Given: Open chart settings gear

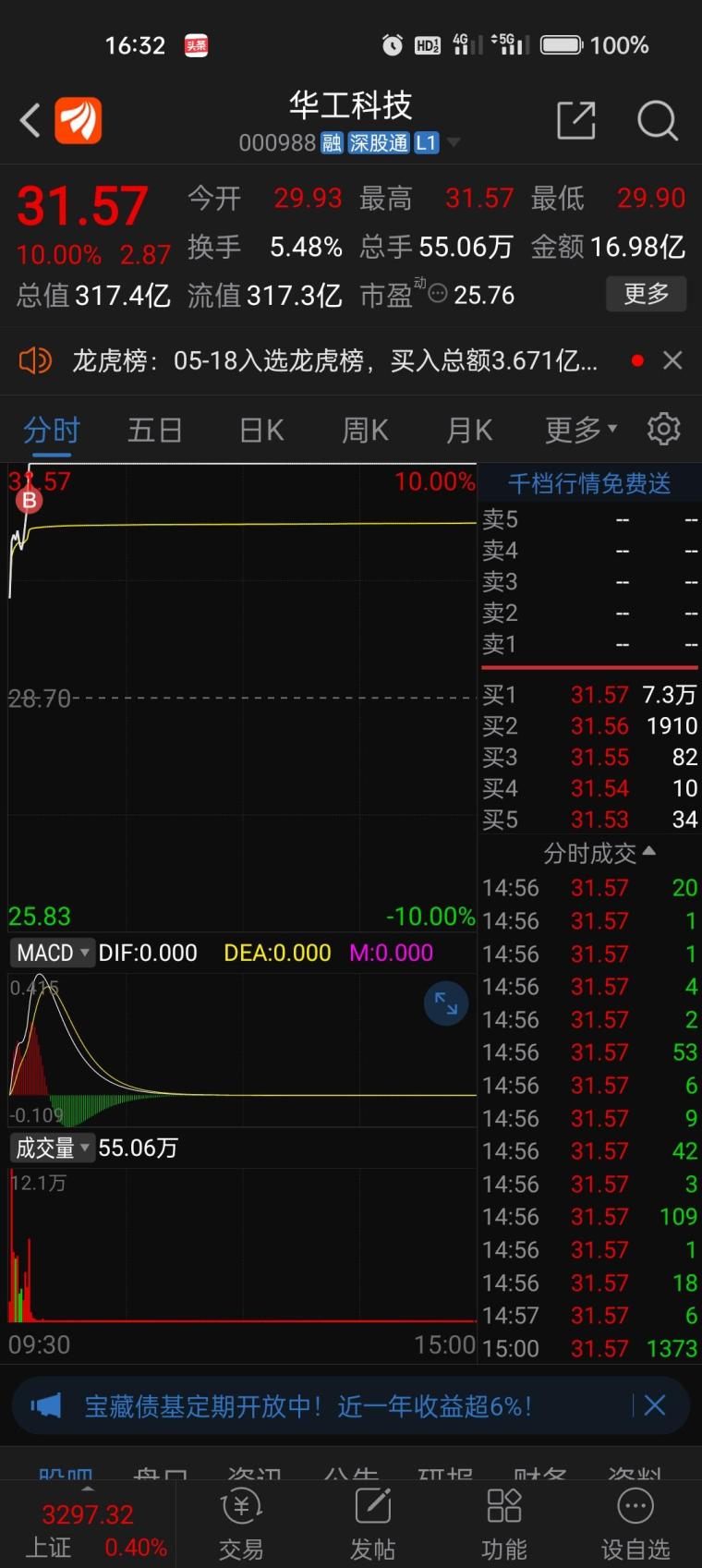Looking at the screenshot, I should point(664,429).
